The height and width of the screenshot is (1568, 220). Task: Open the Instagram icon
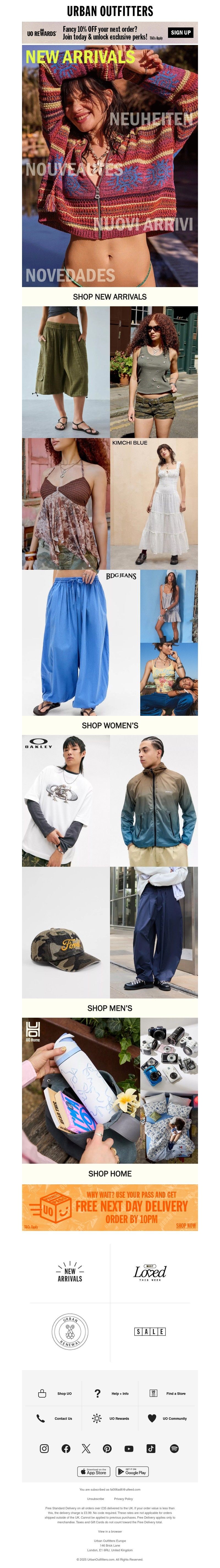45,1448
